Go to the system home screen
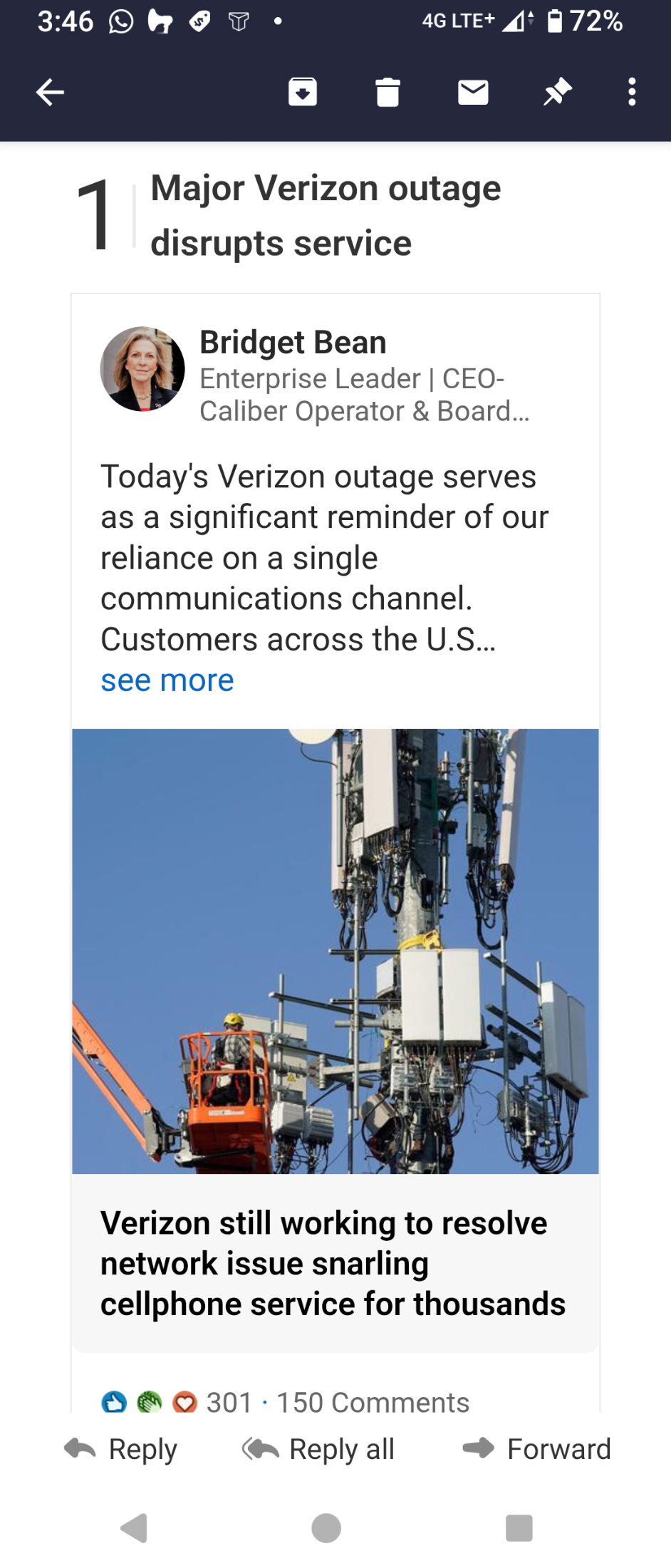The width and height of the screenshot is (671, 1568). (326, 1528)
